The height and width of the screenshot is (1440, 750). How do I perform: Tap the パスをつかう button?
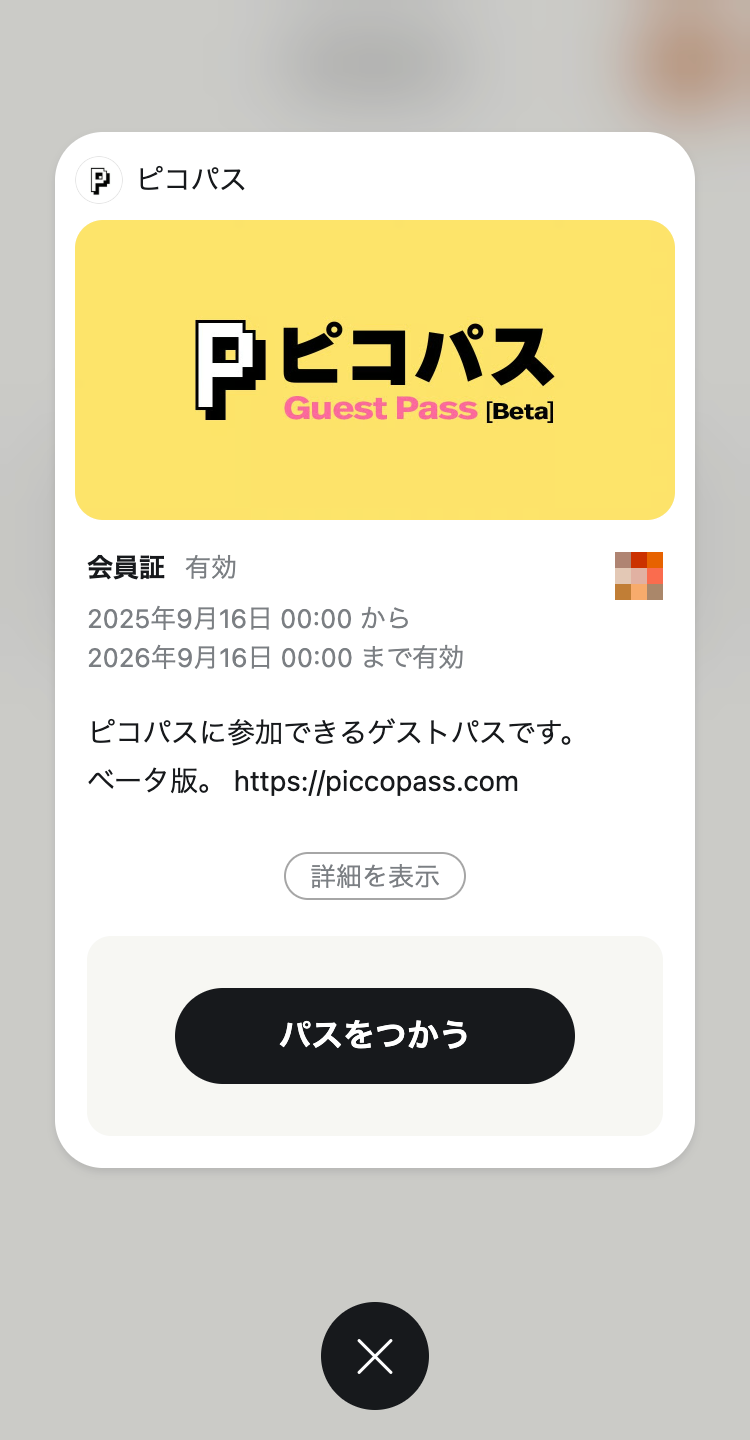click(x=375, y=1035)
